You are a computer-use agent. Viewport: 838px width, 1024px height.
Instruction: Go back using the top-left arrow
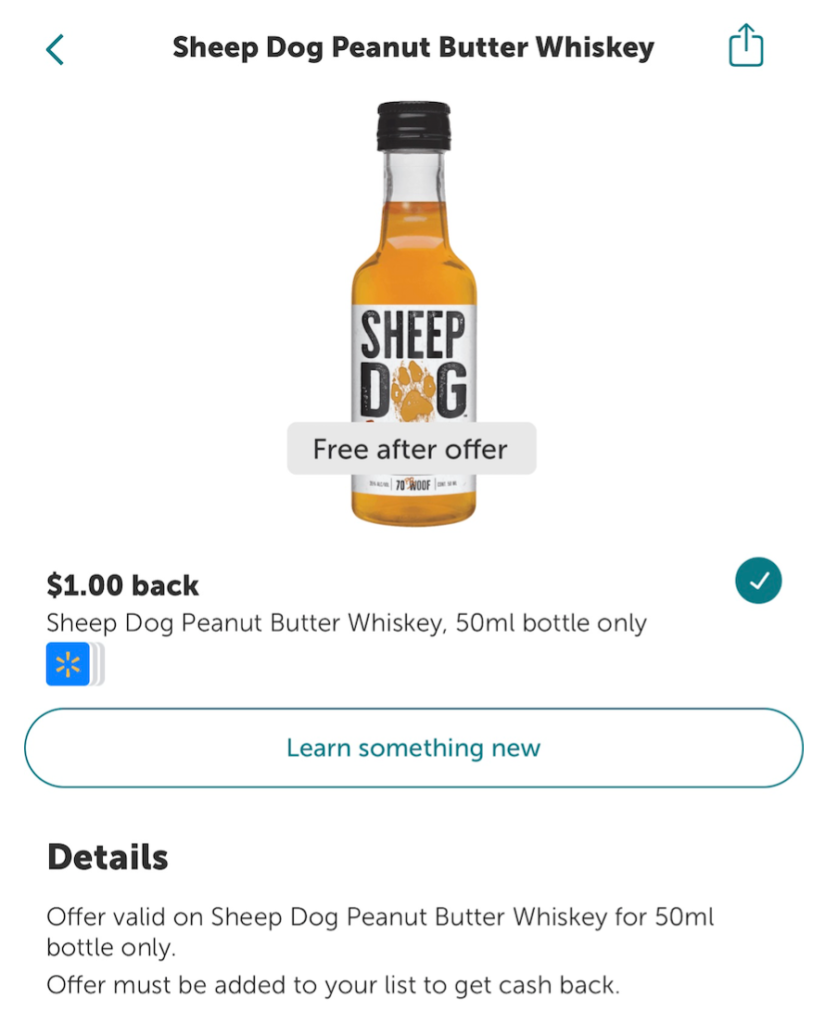[x=55, y=49]
